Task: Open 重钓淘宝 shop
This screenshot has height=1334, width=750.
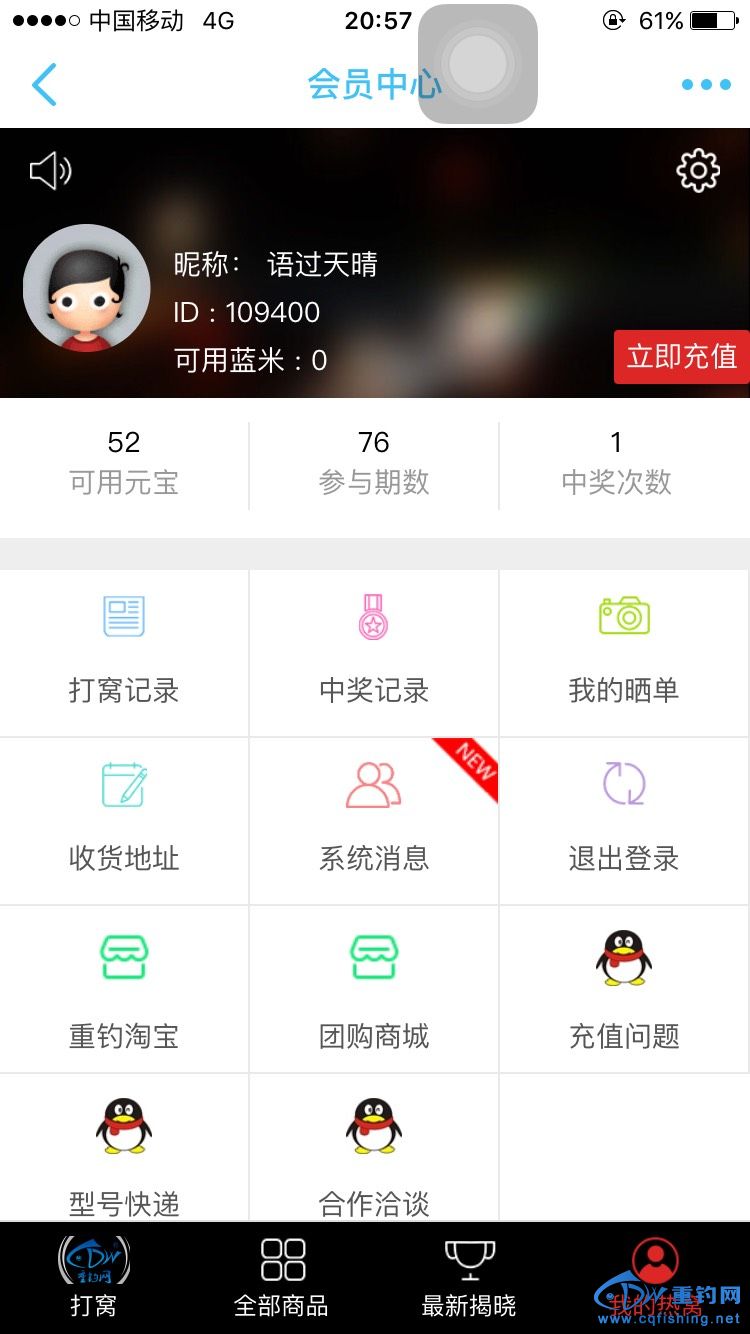Action: point(124,988)
